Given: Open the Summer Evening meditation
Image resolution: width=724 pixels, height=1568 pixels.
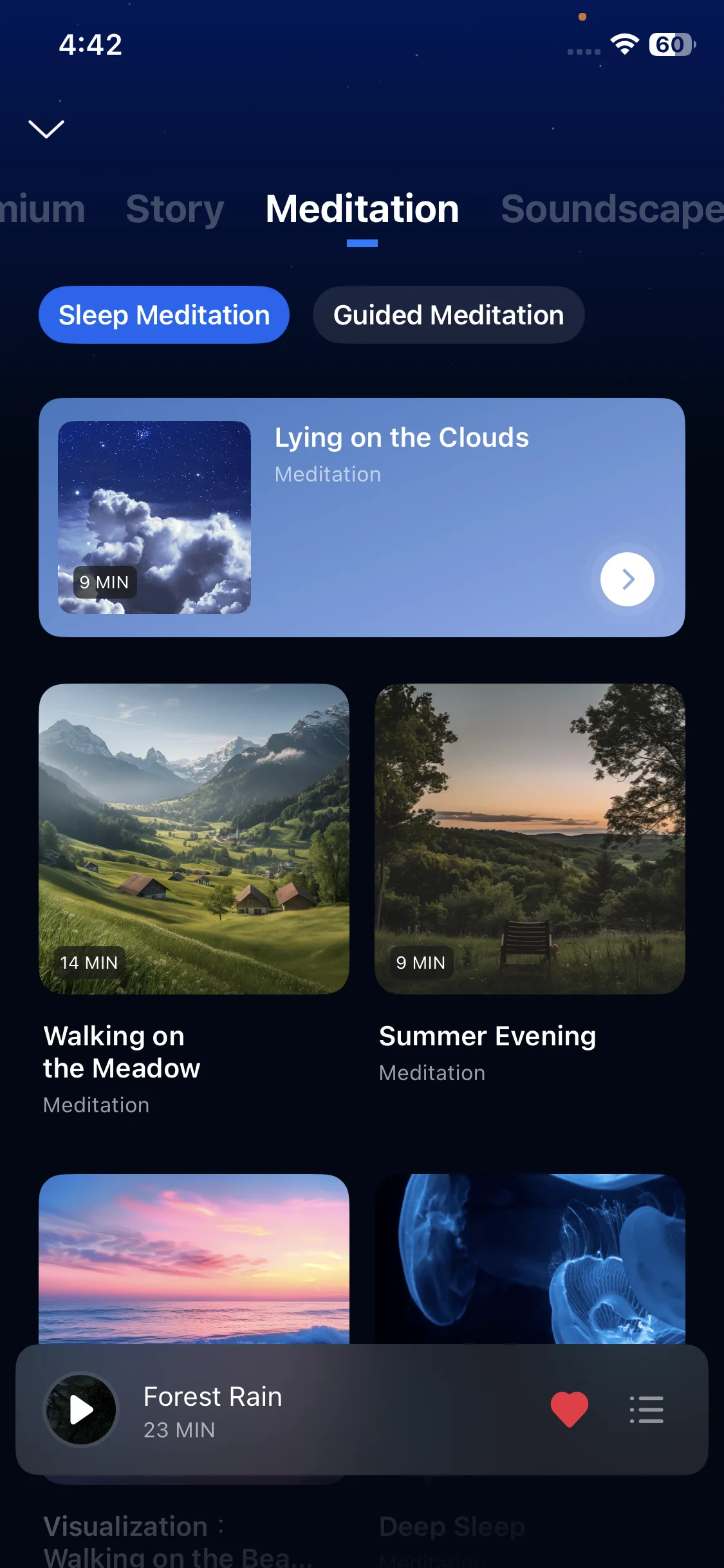Looking at the screenshot, I should tap(530, 839).
